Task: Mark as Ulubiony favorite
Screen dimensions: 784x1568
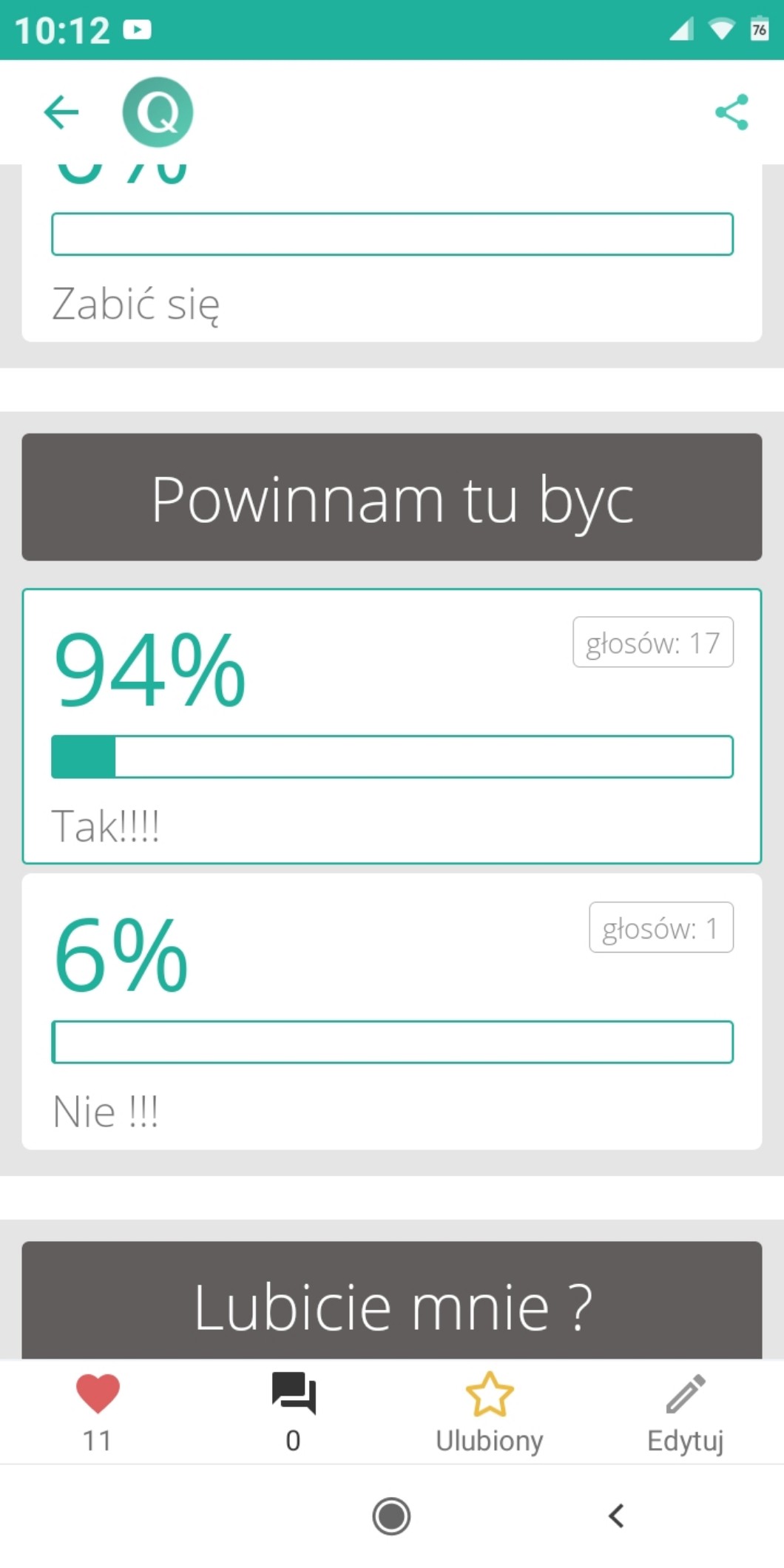Action: tap(490, 1409)
